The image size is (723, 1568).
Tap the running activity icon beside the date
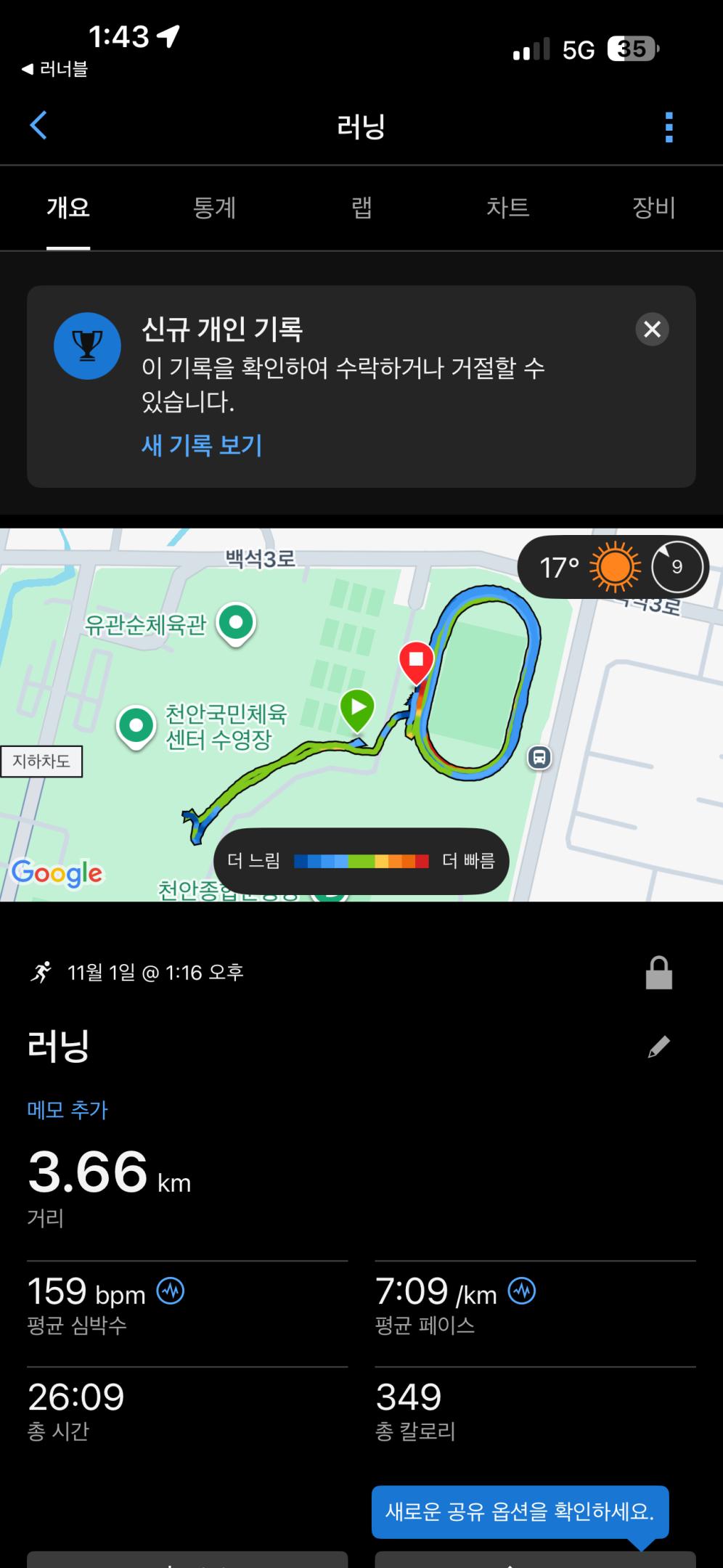(x=42, y=973)
